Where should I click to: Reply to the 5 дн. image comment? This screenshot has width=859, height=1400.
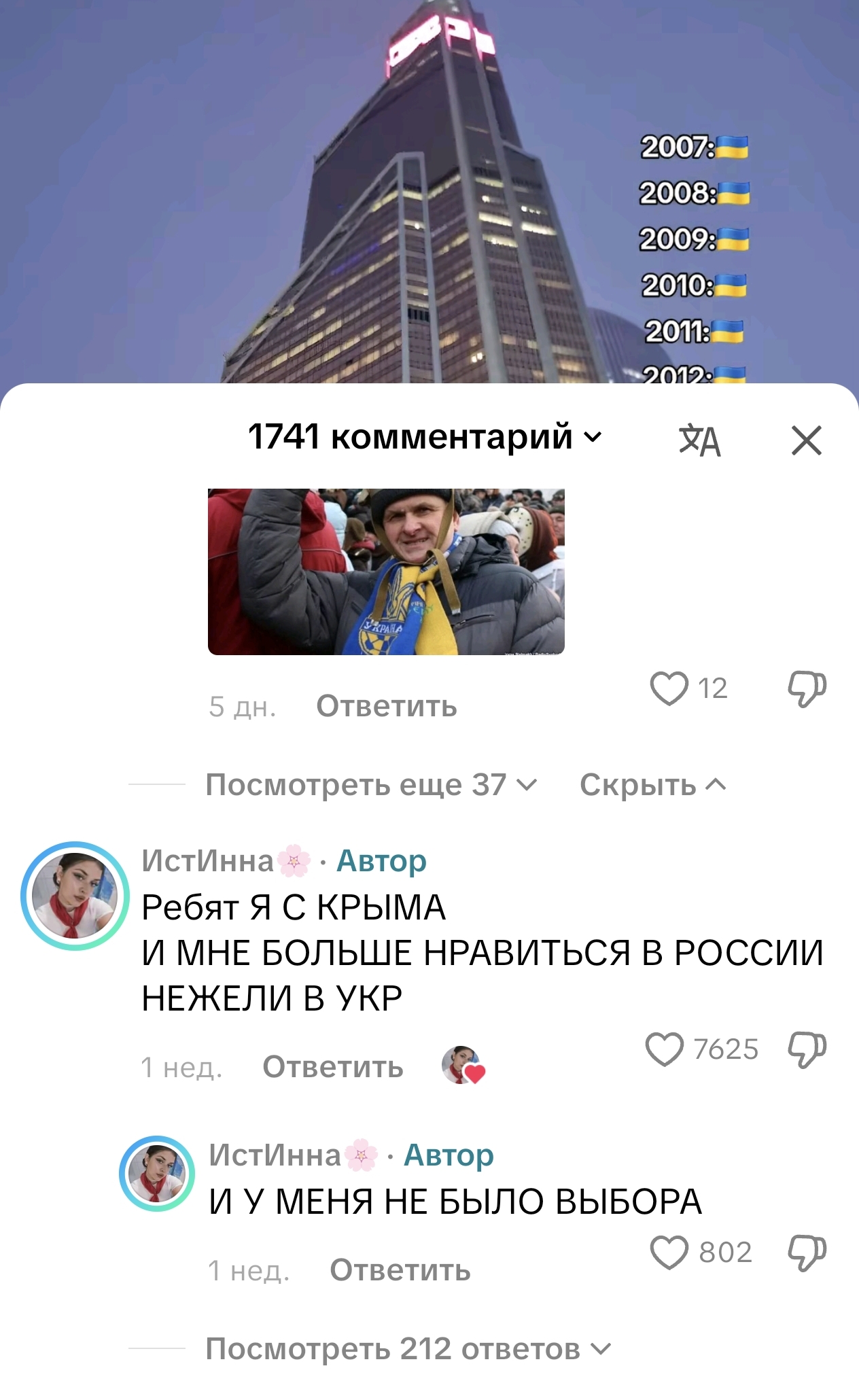[x=386, y=706]
